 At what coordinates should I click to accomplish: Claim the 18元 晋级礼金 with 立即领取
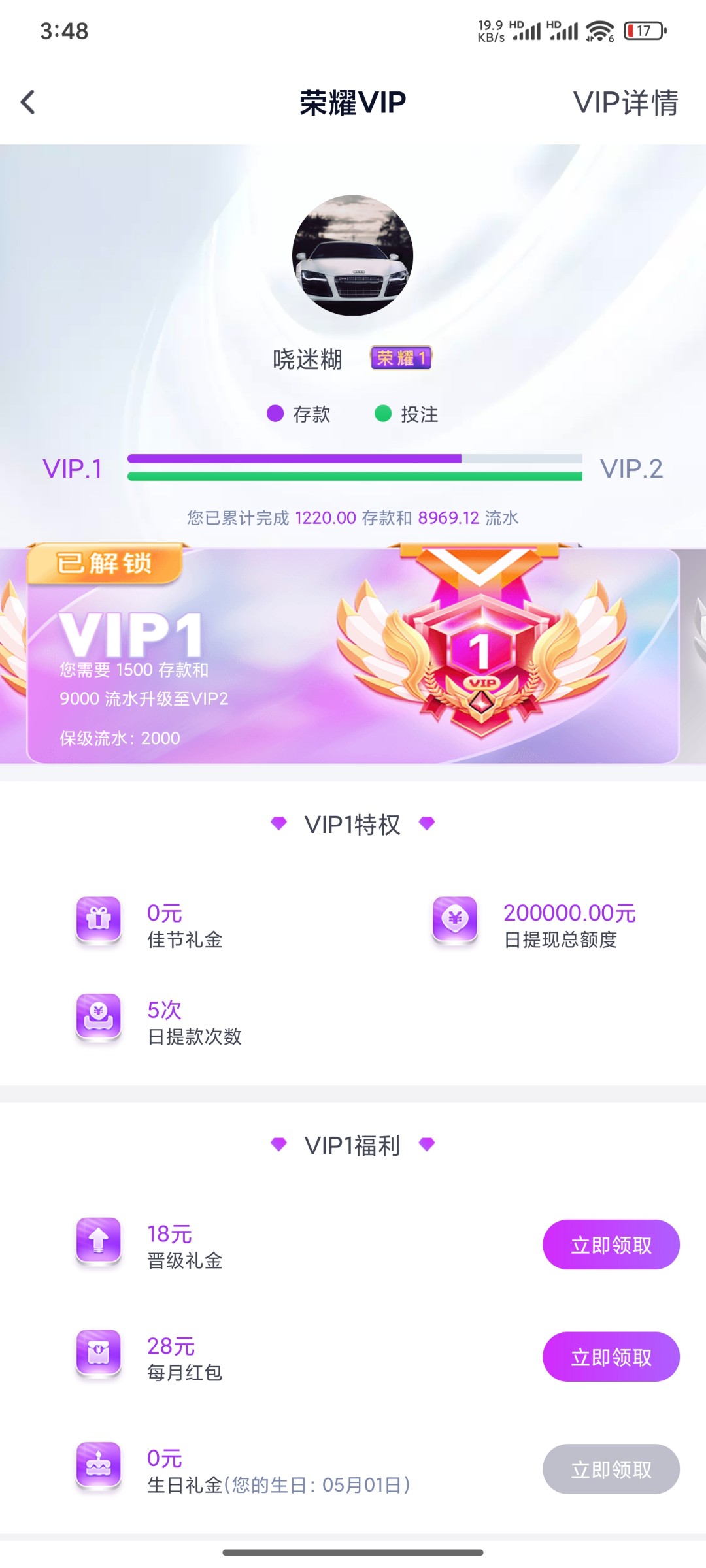(x=611, y=1245)
